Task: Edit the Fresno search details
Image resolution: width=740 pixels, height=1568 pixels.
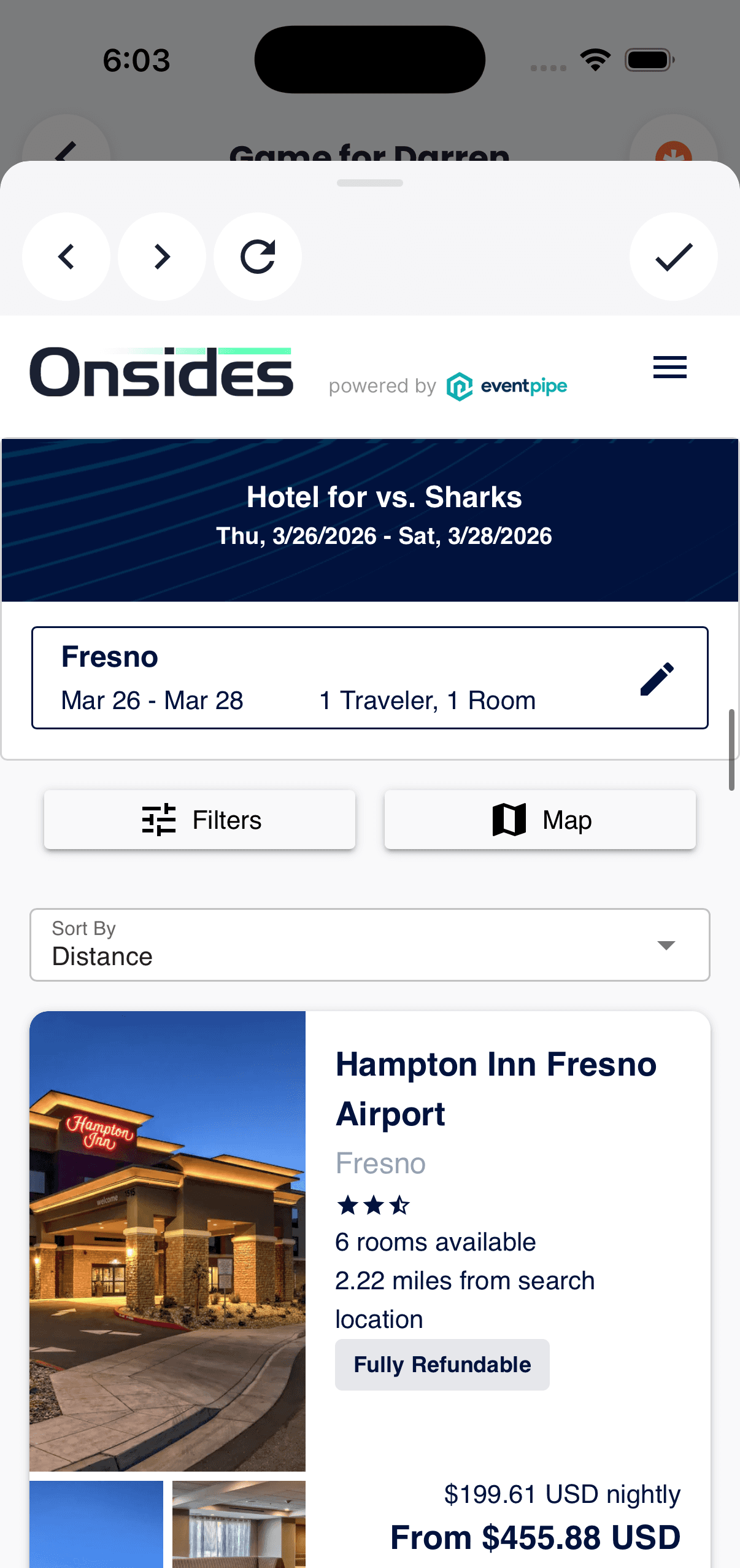Action: tap(657, 679)
